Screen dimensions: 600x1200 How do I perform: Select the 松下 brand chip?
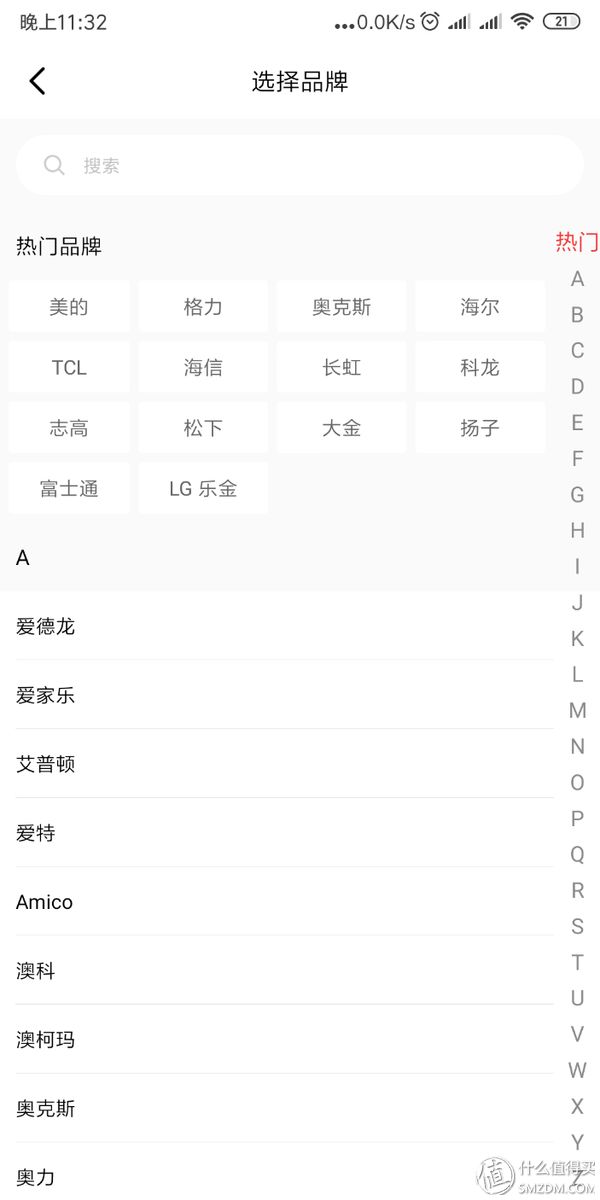tap(203, 428)
